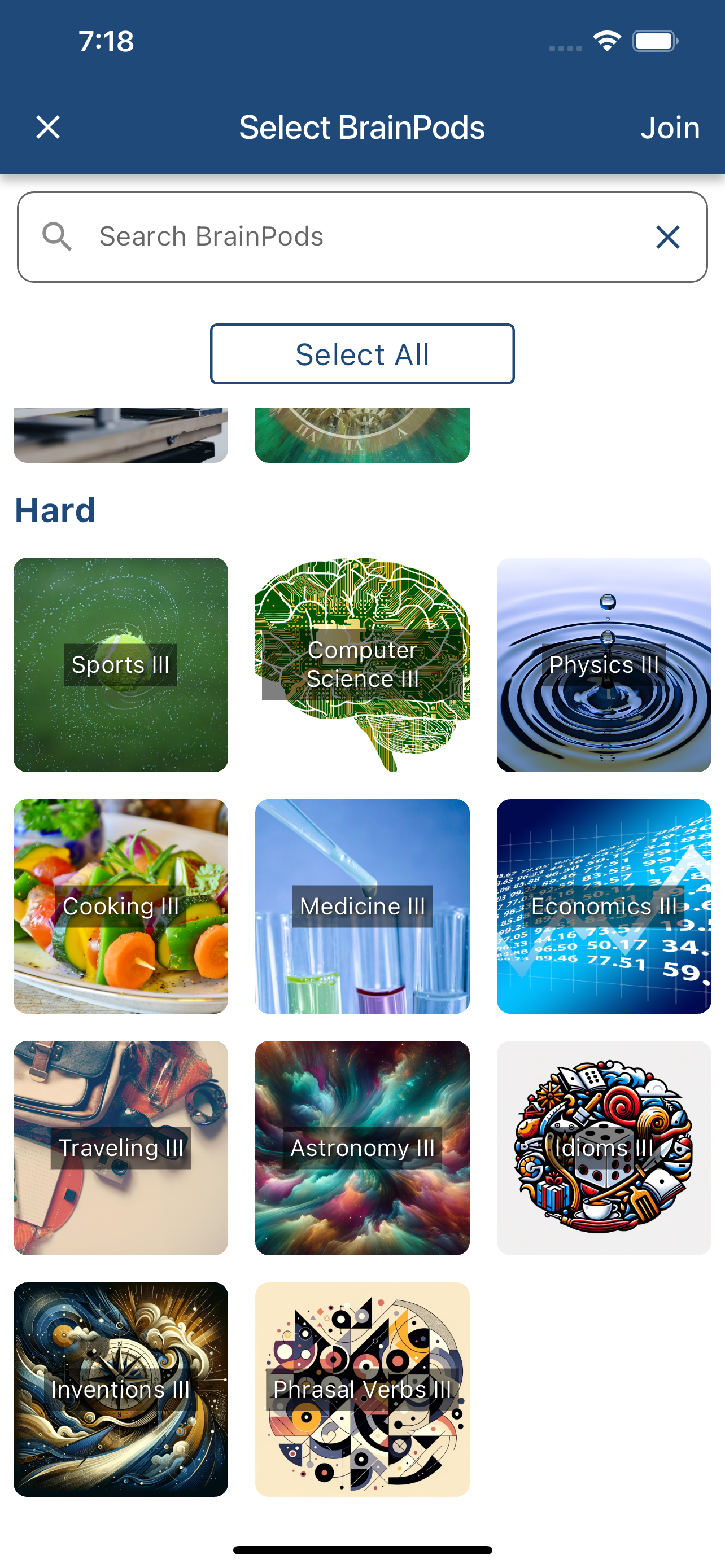The width and height of the screenshot is (725, 1568).
Task: Select the Cooking III tile
Action: click(x=120, y=906)
